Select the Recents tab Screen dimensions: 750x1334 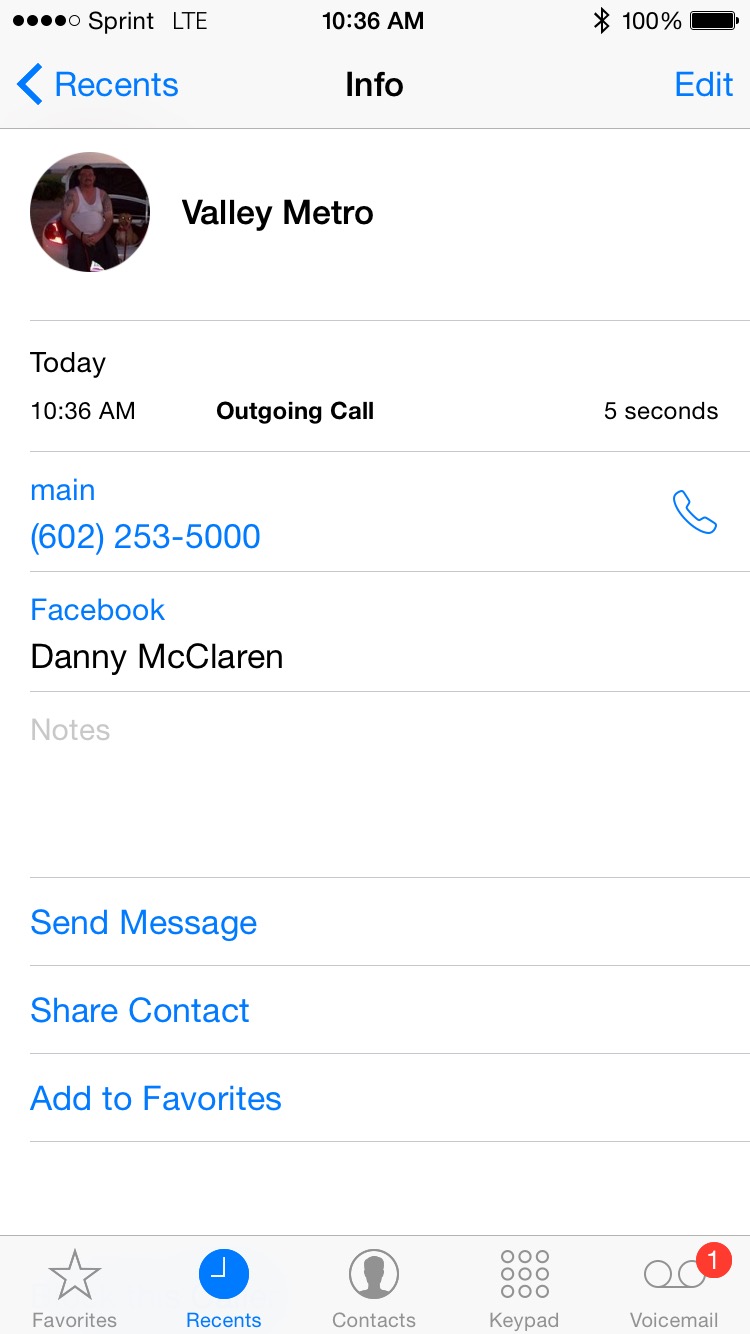(224, 1288)
